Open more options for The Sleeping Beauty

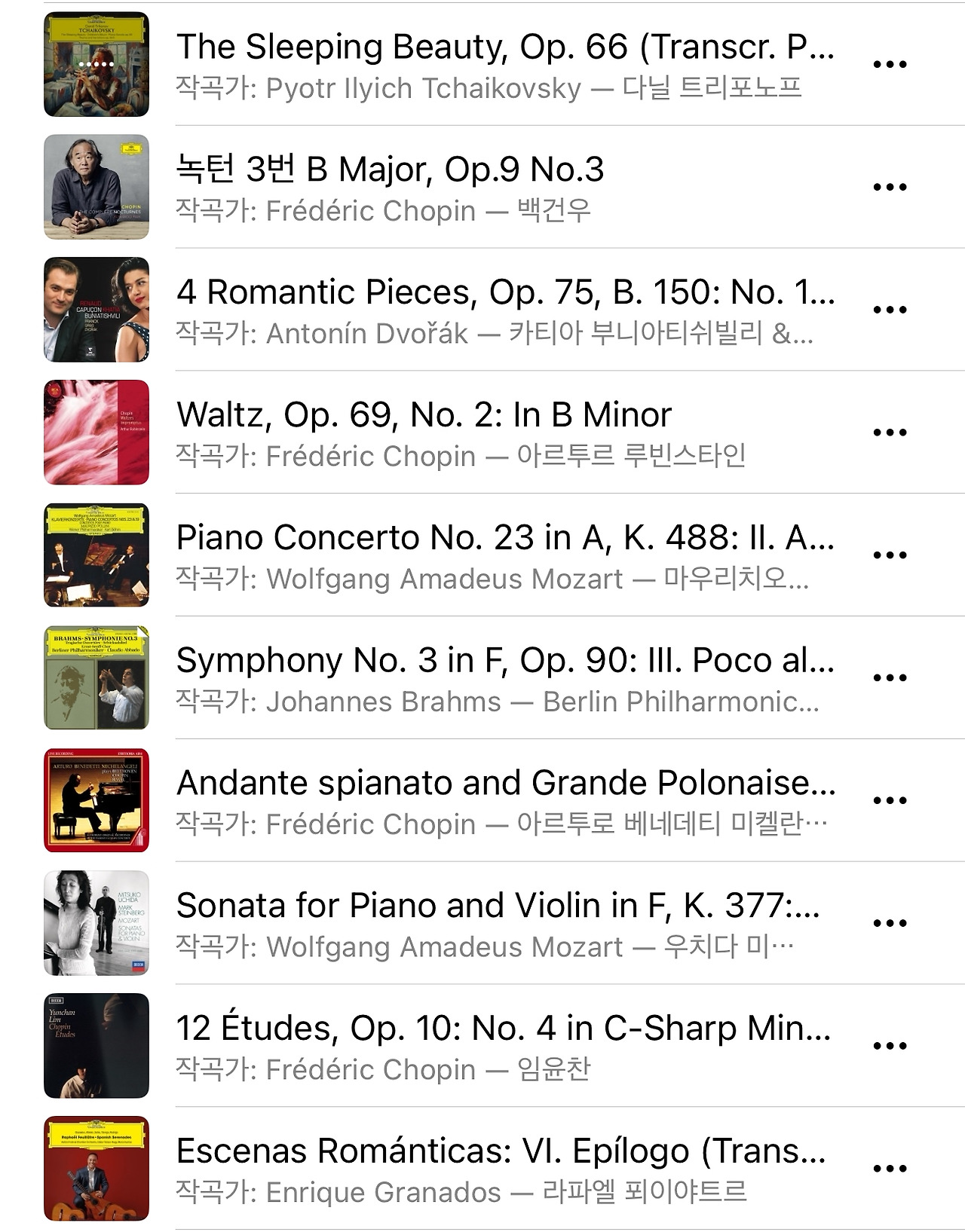click(890, 64)
